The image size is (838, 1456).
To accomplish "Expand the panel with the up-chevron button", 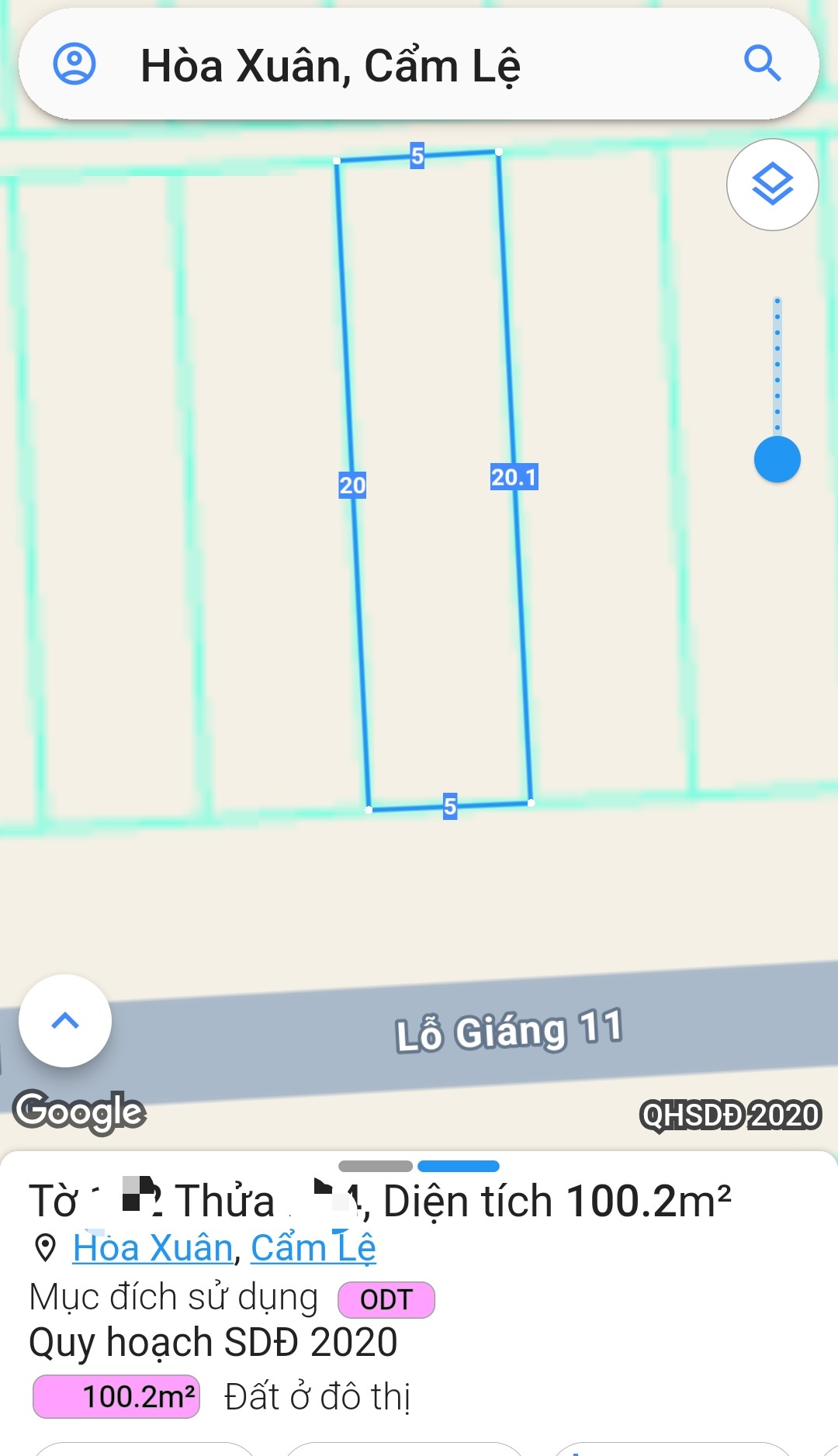I will click(65, 1021).
